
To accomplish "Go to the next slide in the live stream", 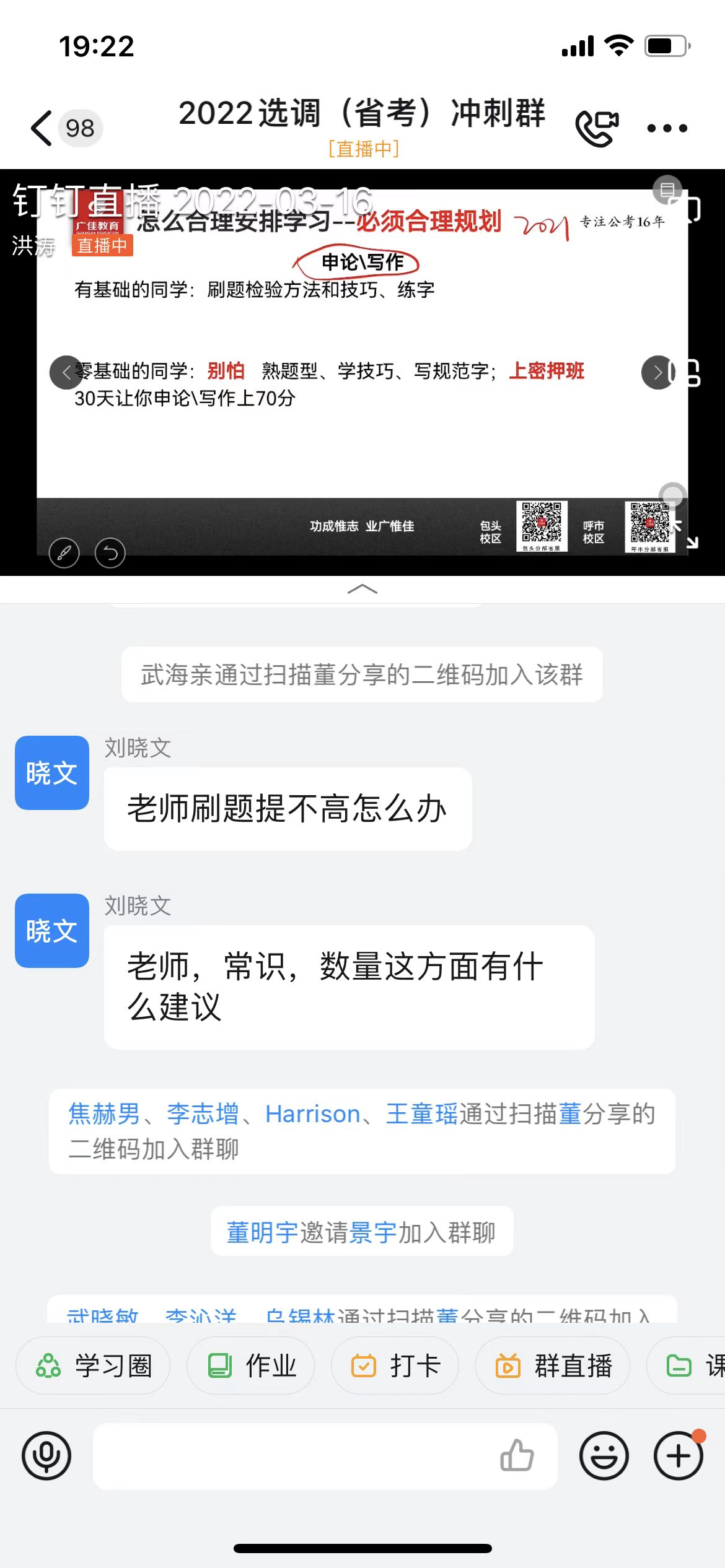I will (657, 372).
